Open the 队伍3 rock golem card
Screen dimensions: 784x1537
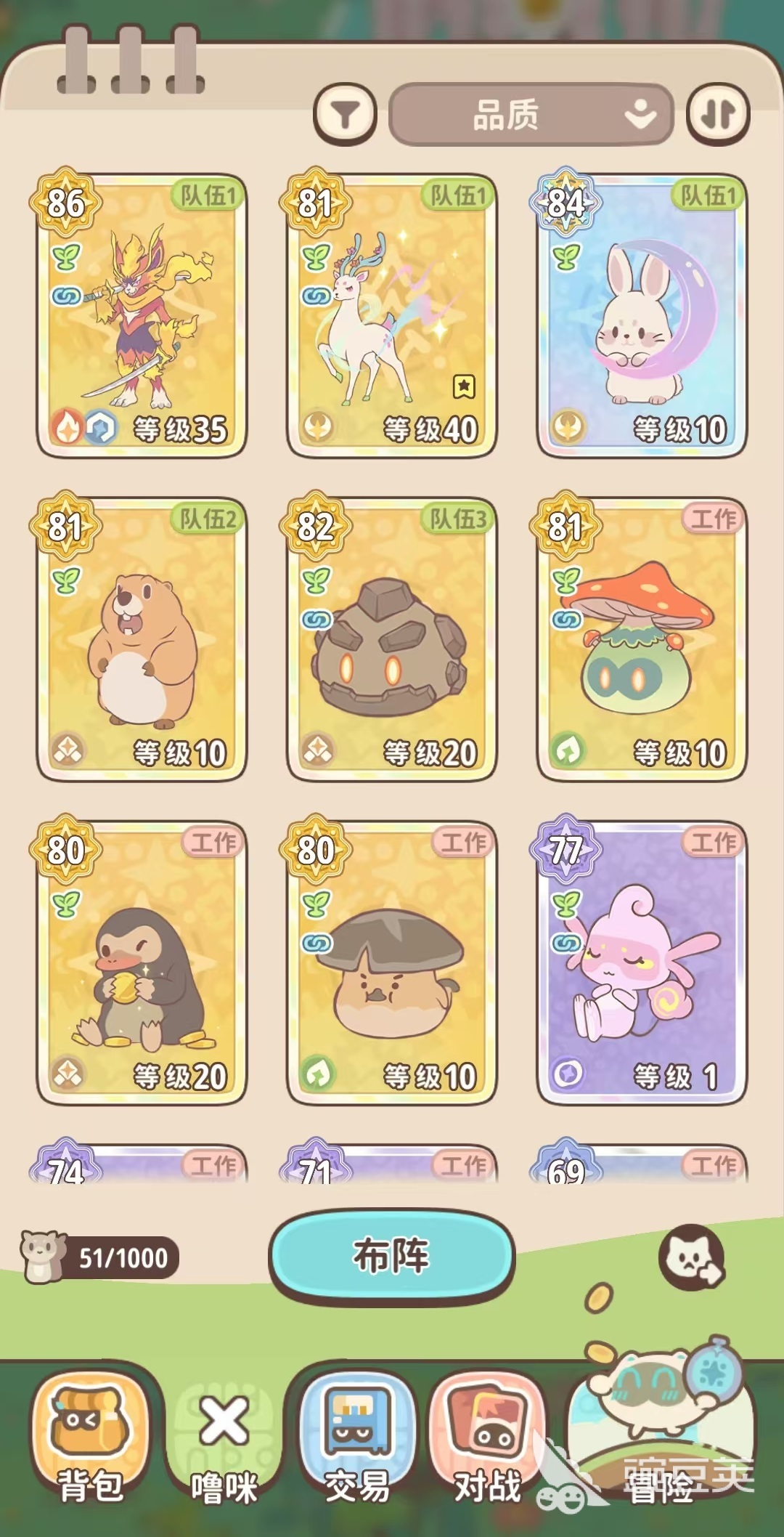(x=392, y=639)
